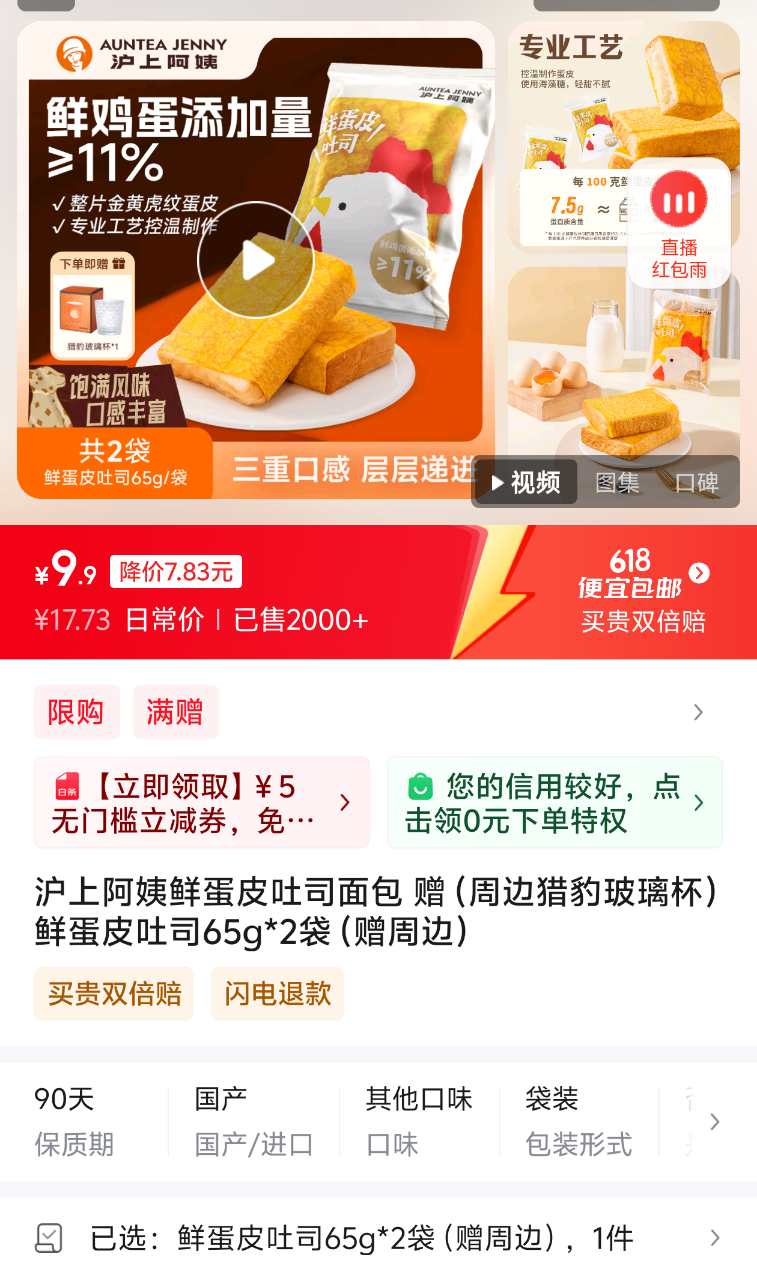Tap the 闪电退款 tag

click(277, 993)
